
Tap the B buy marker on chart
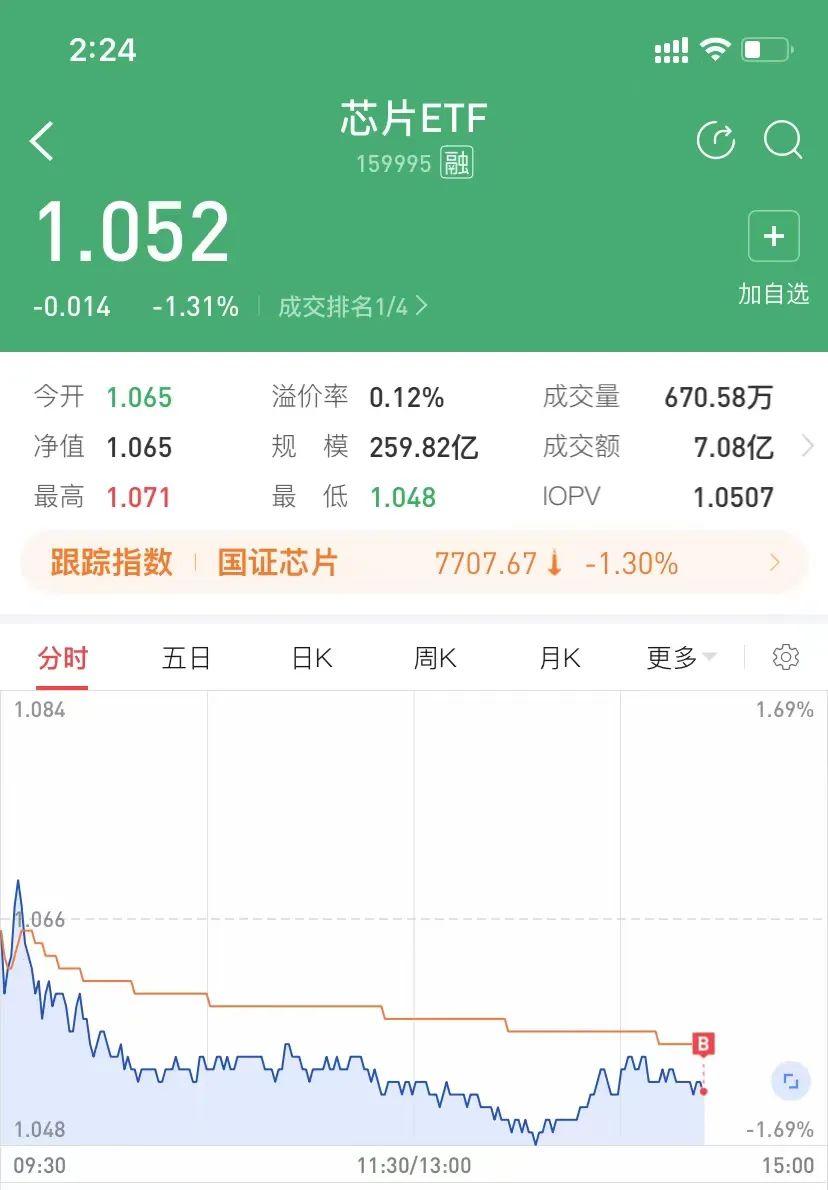coord(703,1043)
